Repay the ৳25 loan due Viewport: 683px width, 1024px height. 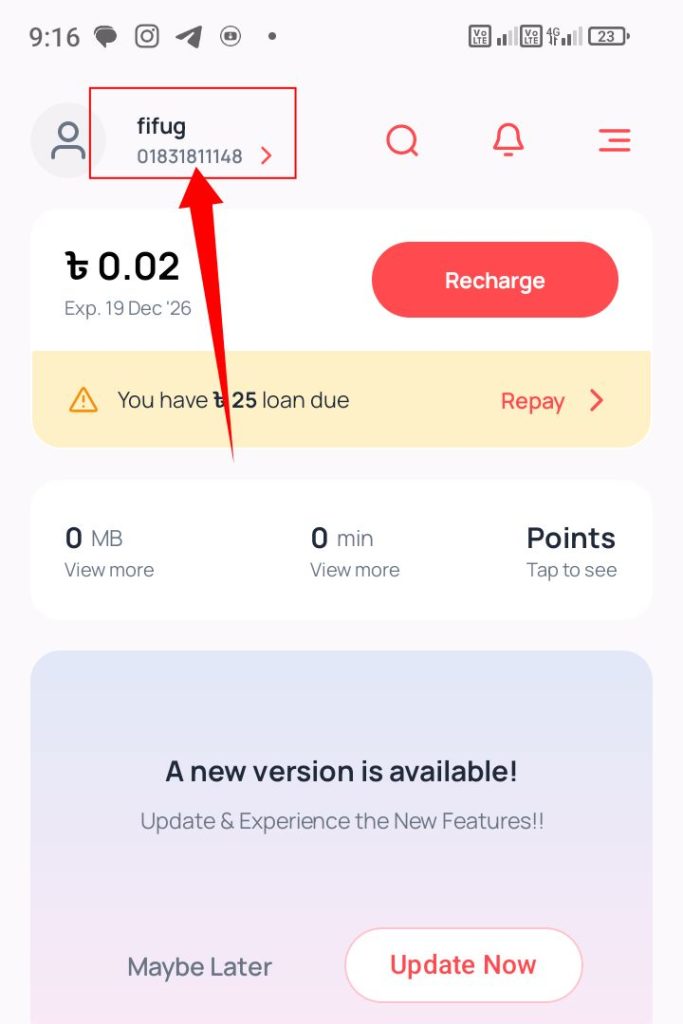552,401
